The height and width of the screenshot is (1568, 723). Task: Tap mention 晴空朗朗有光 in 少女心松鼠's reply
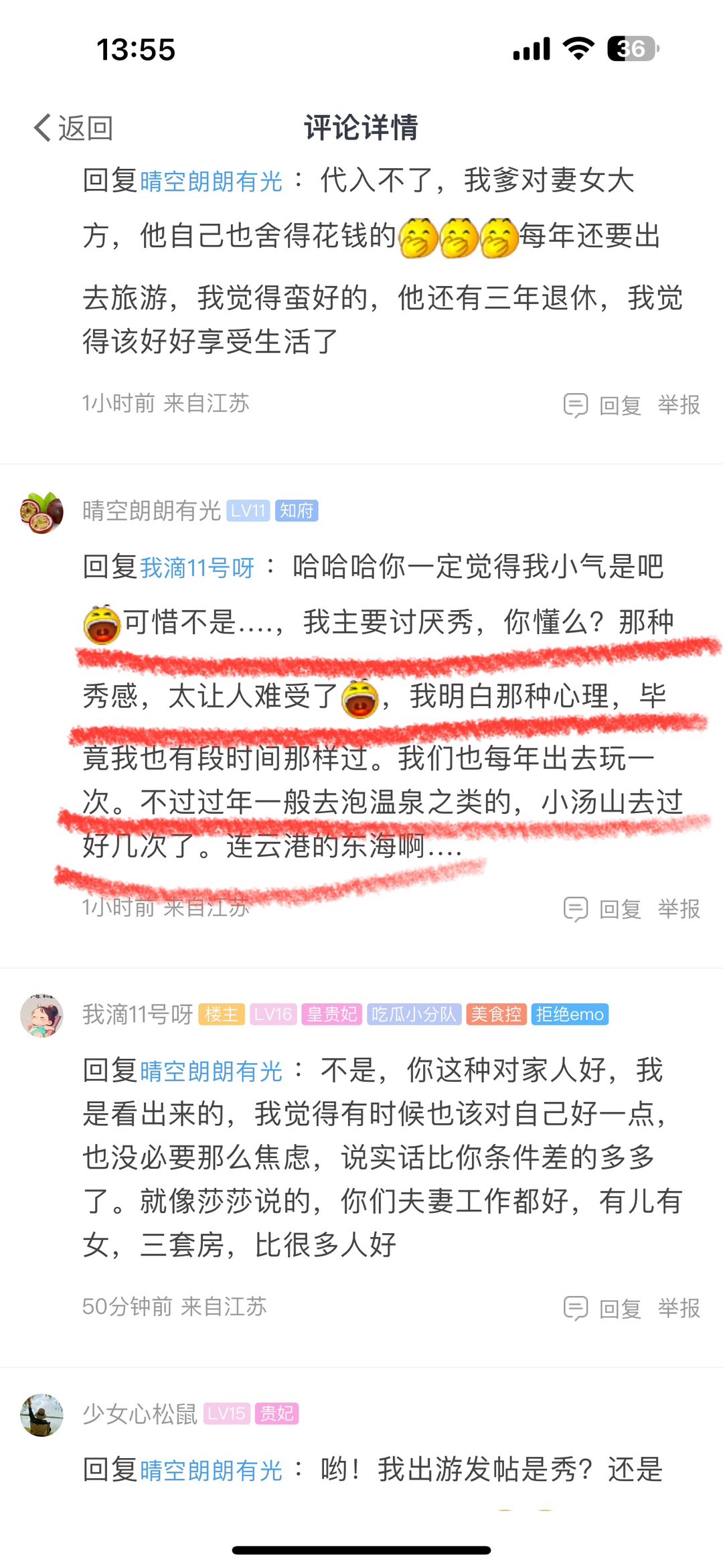click(x=211, y=1471)
